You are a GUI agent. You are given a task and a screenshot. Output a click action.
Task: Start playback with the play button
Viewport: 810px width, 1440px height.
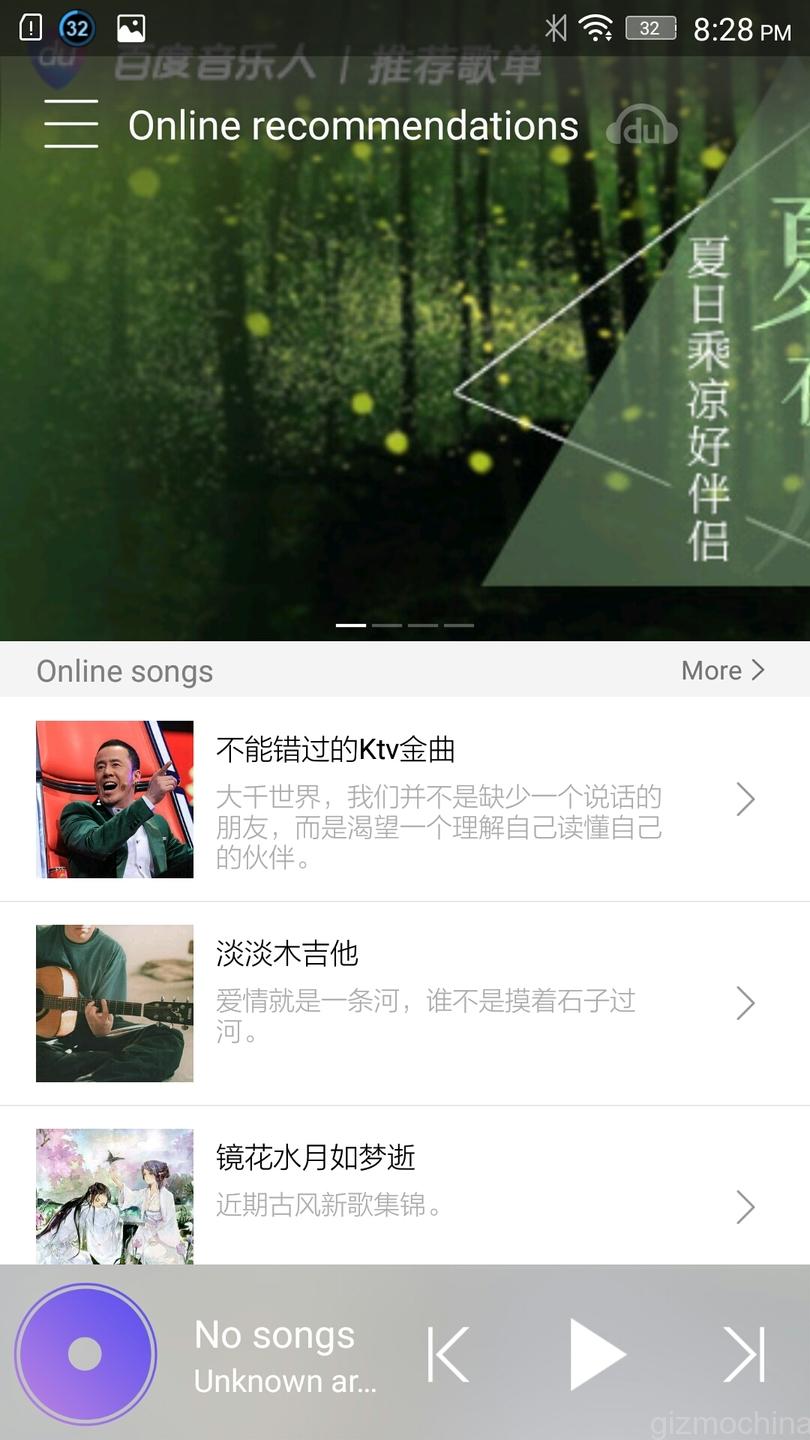click(x=597, y=1354)
